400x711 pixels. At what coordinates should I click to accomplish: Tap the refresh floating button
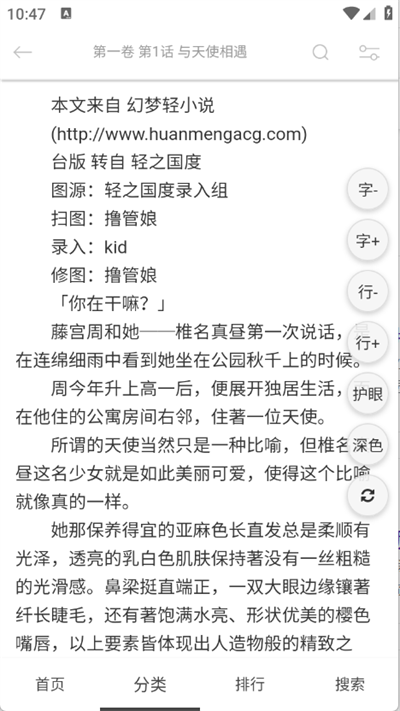coord(367,496)
